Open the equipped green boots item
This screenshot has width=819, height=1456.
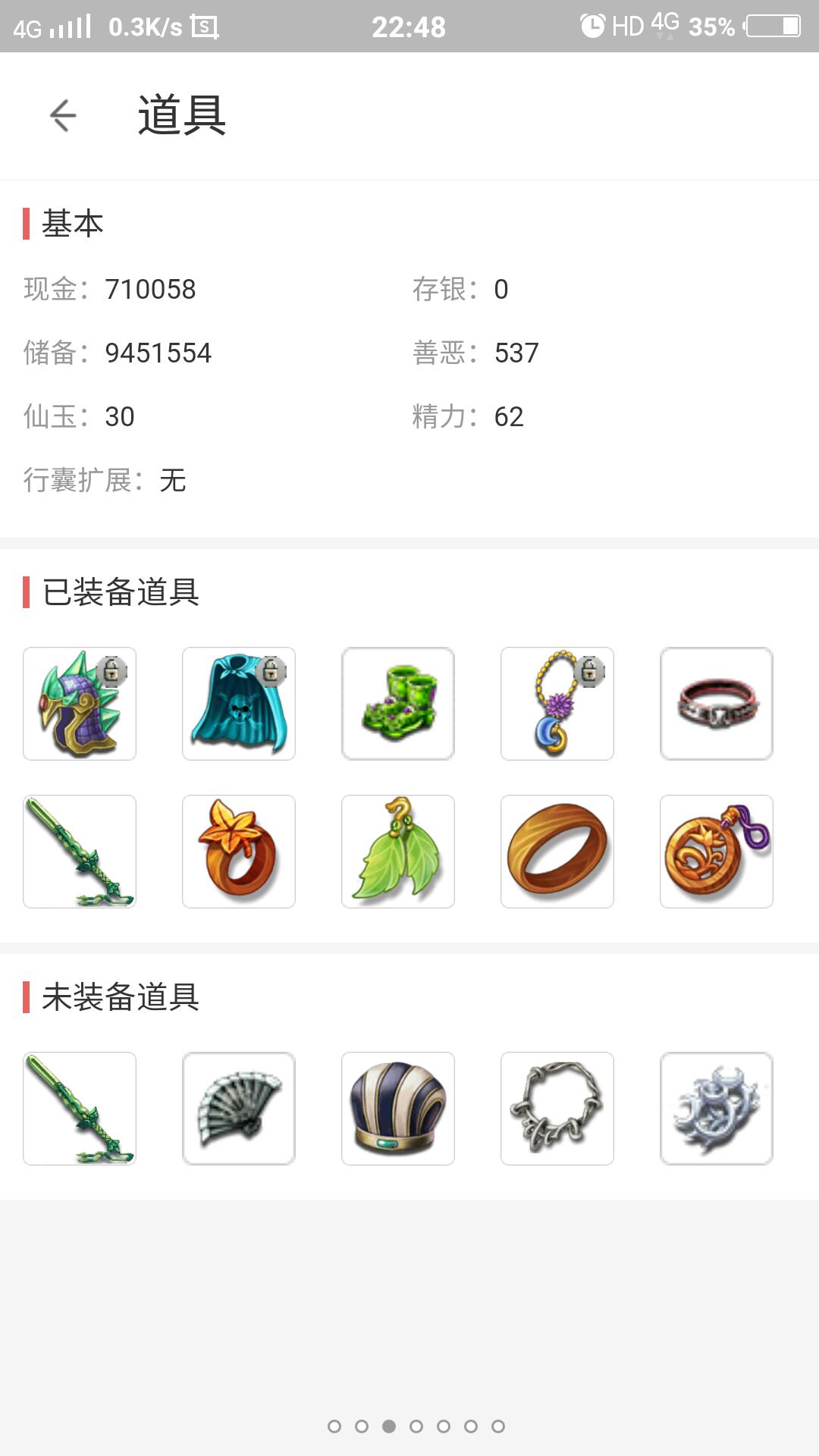[398, 704]
